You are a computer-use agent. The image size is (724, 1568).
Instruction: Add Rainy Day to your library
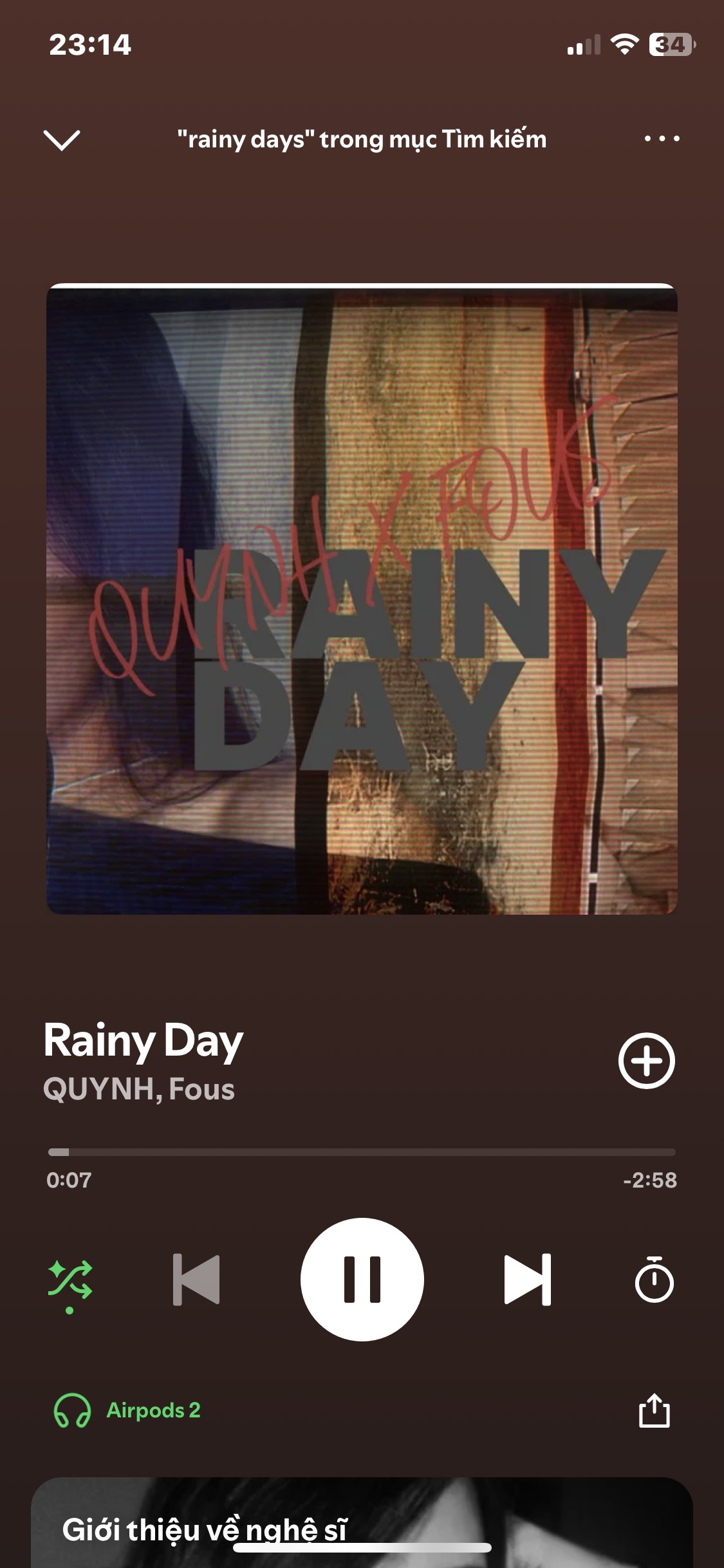(x=646, y=1061)
